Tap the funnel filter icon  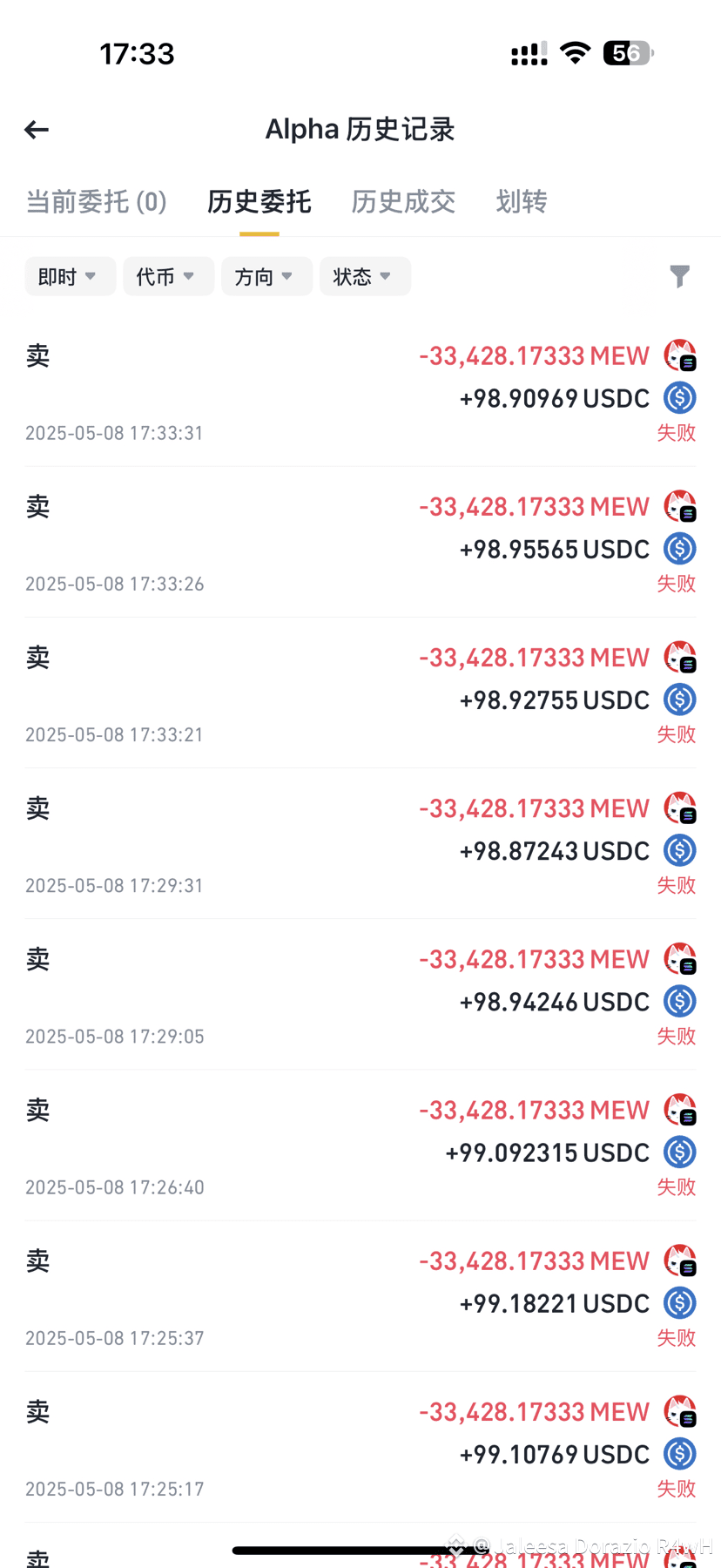680,276
